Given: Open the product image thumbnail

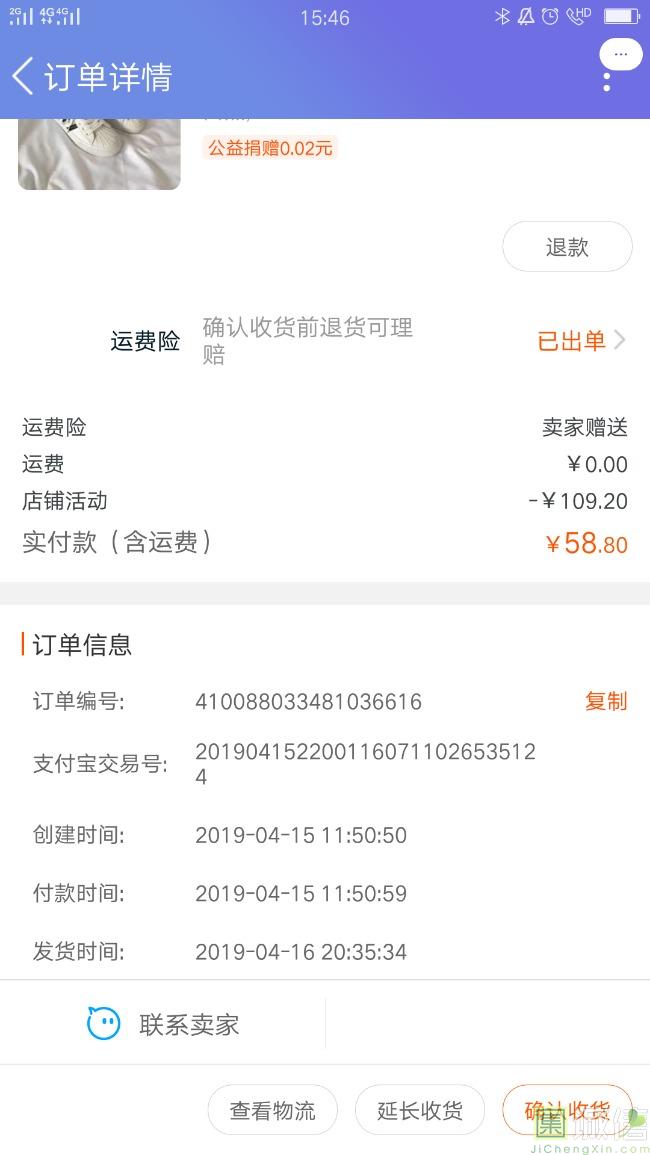Looking at the screenshot, I should (x=99, y=154).
